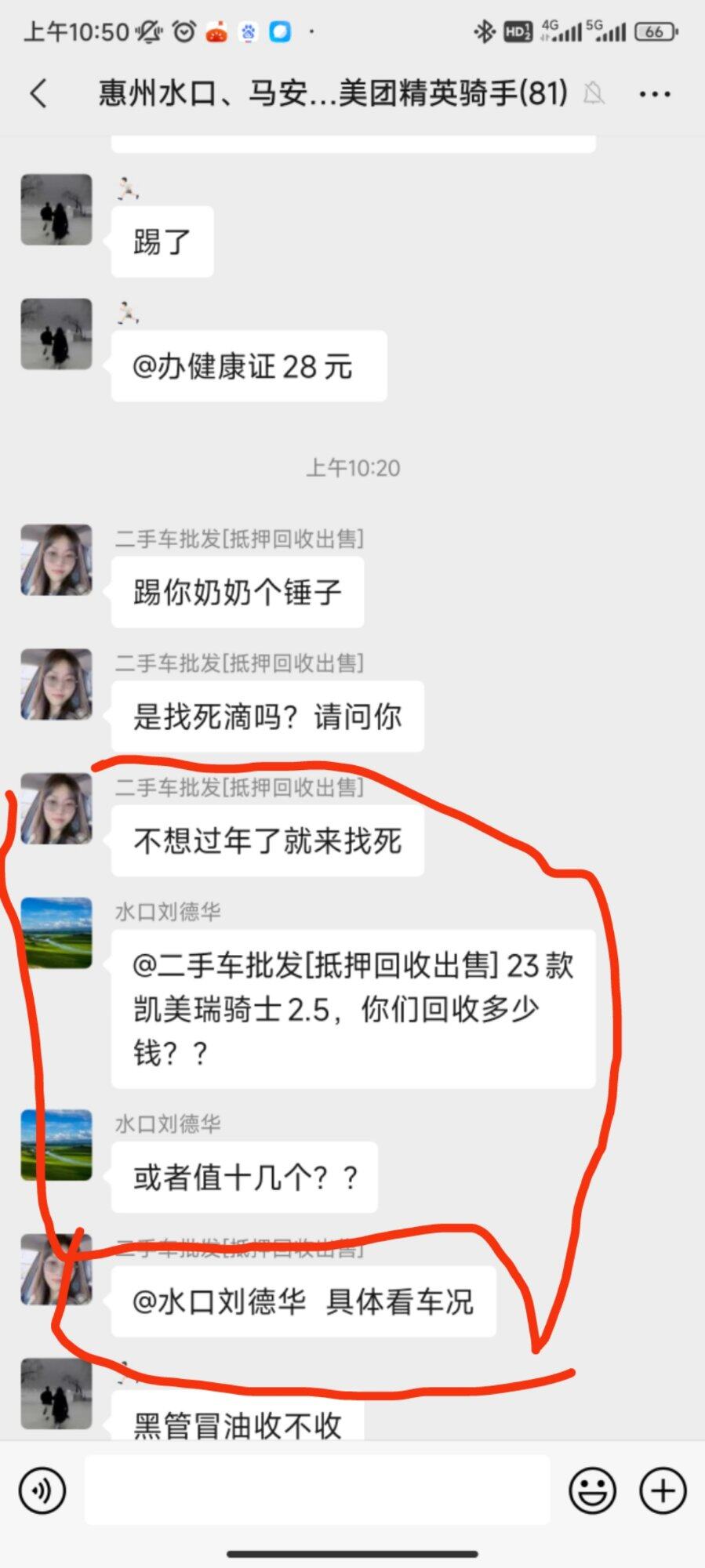Open profile avatar beside '踢你奶奶个锤子'

click(x=56, y=560)
